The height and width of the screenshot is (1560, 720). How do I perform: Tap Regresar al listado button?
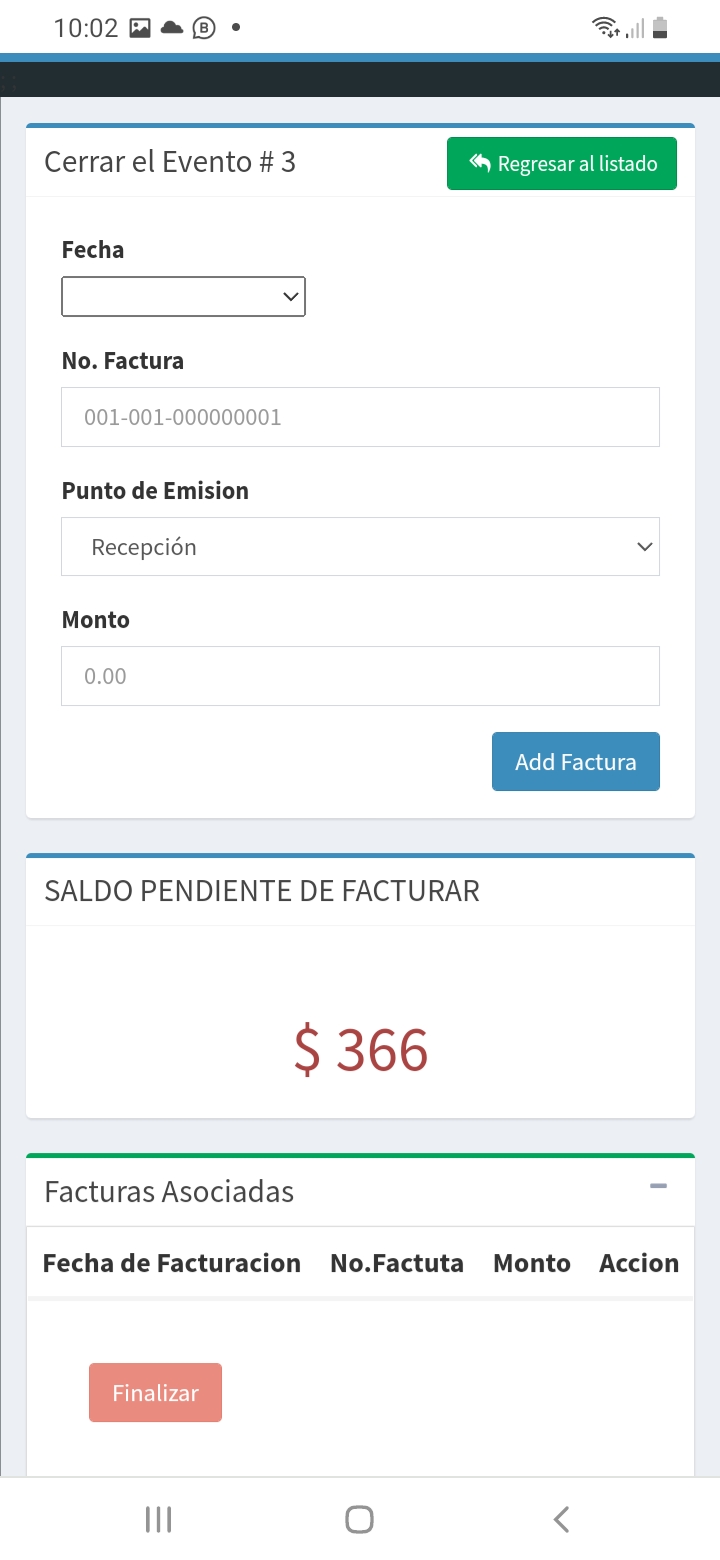pos(562,163)
